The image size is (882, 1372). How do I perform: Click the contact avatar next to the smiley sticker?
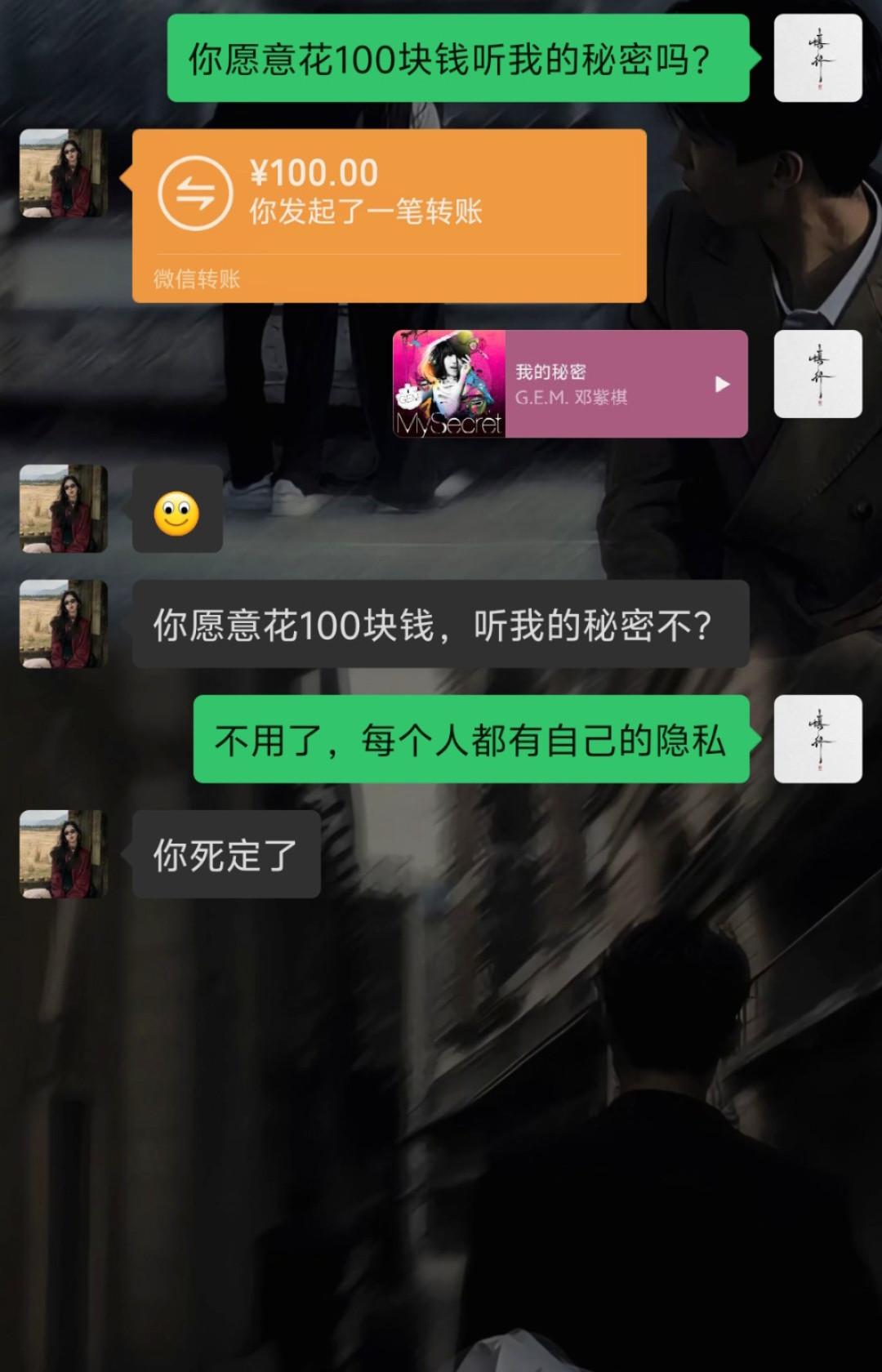pos(64,509)
